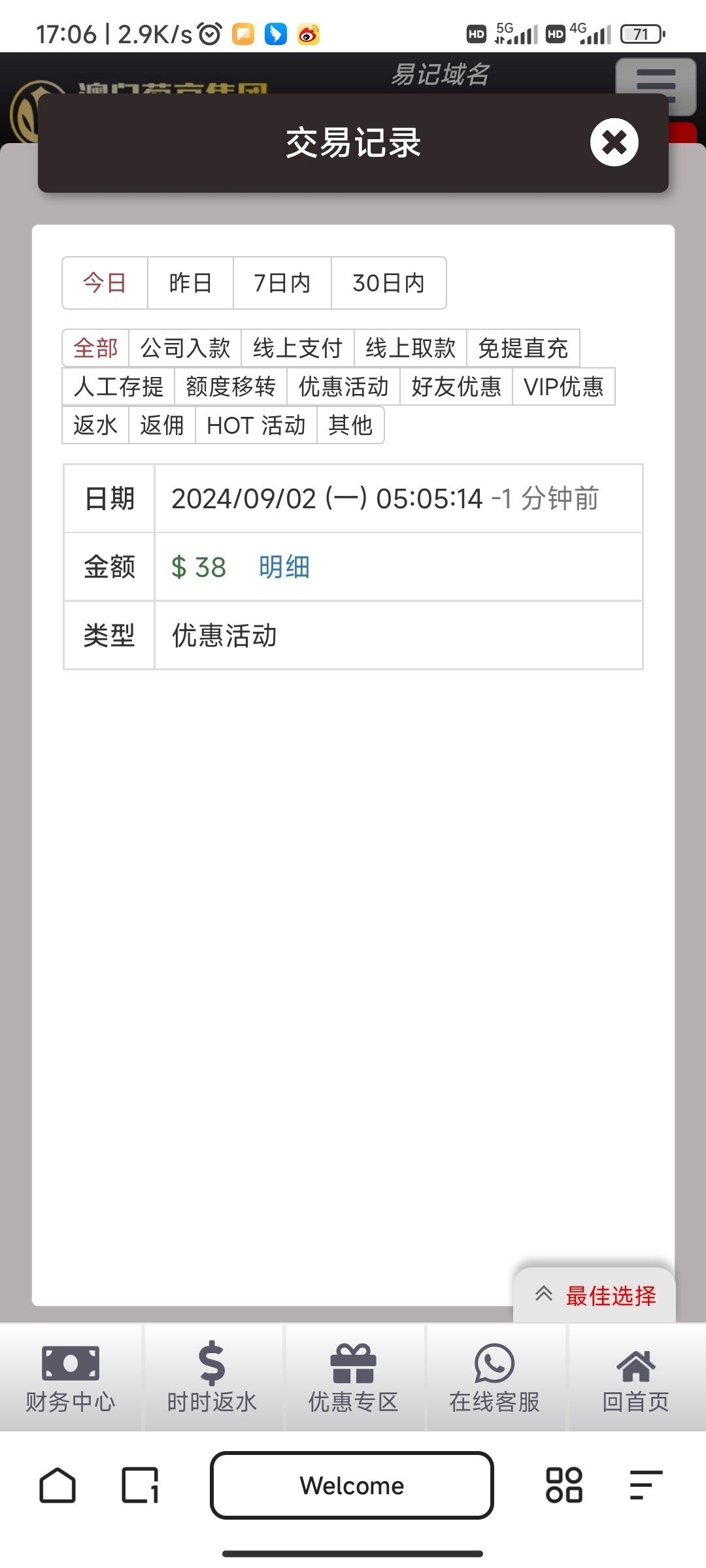Open 在线客服 chat support
Screen dimensions: 706x1568
494,1378
